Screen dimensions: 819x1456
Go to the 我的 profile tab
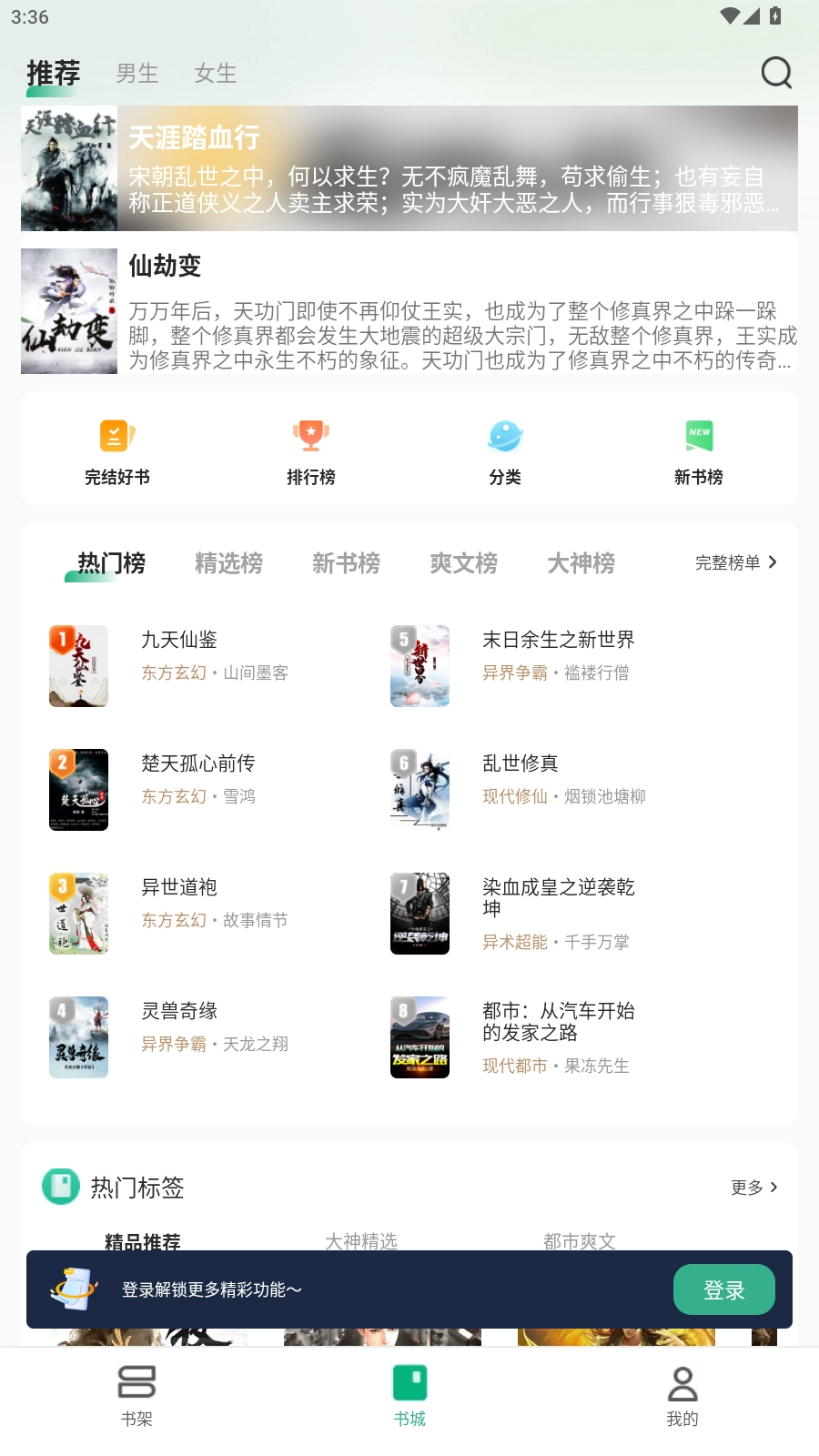click(x=682, y=1395)
